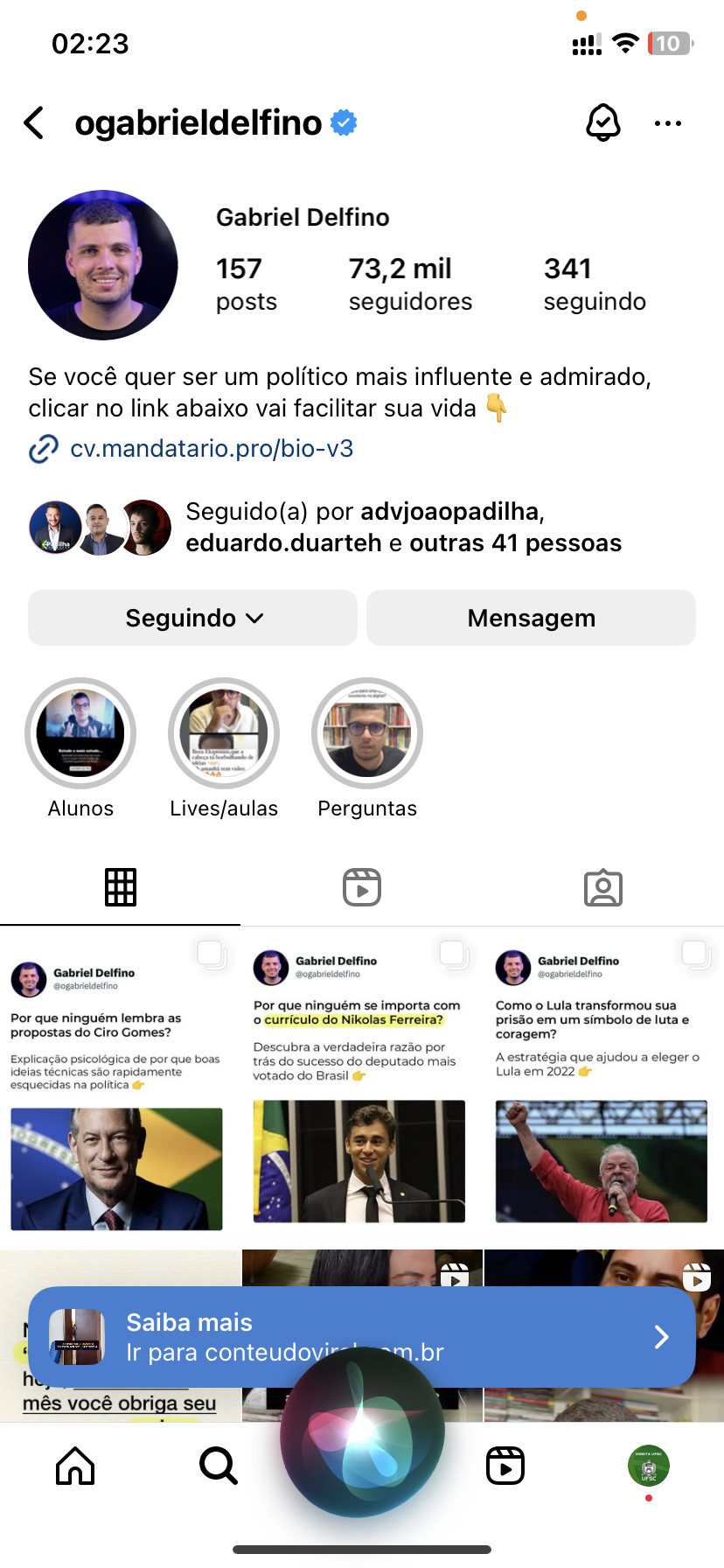Go back from ogabrieldelfino's profile
The image size is (724, 1568).
pyautogui.click(x=35, y=123)
